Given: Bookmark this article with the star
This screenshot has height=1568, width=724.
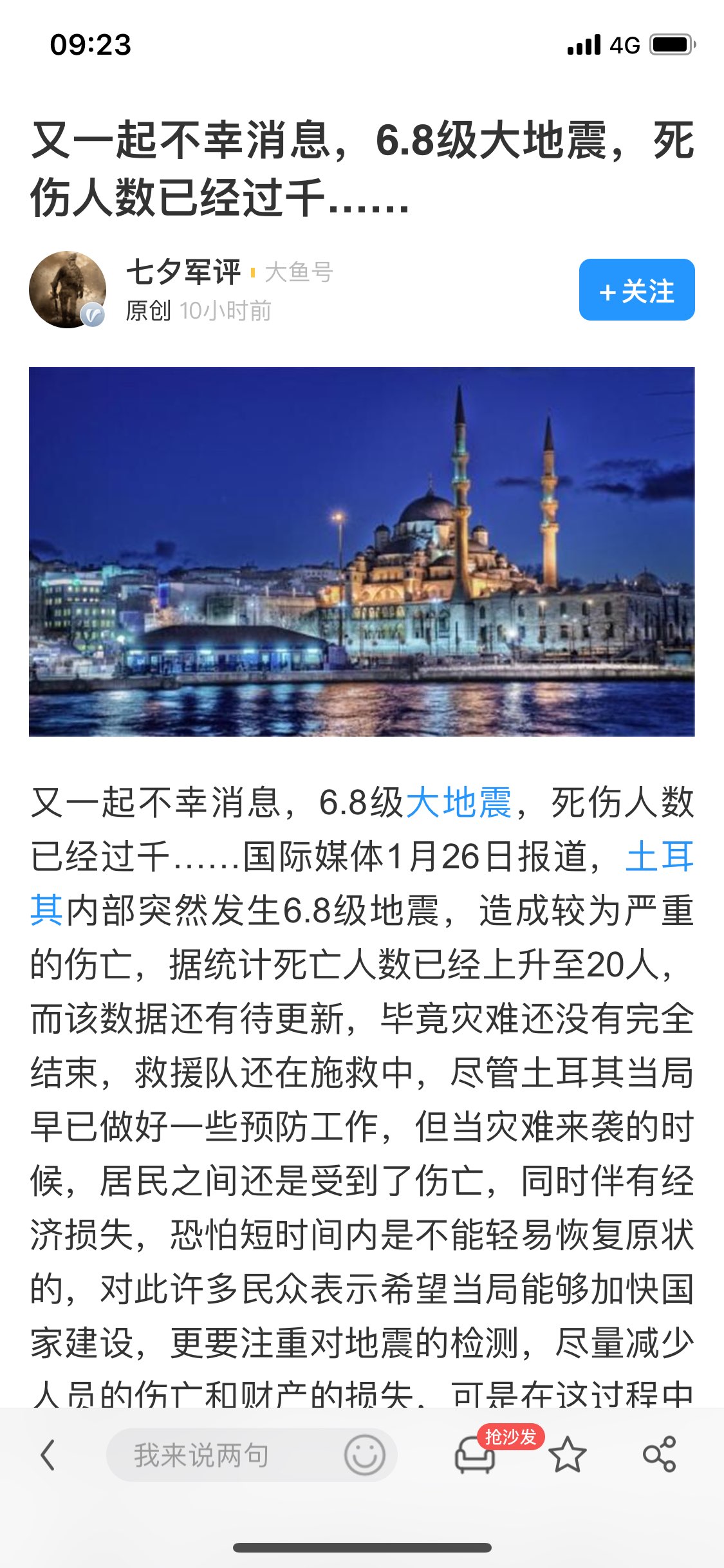Looking at the screenshot, I should [x=568, y=1455].
